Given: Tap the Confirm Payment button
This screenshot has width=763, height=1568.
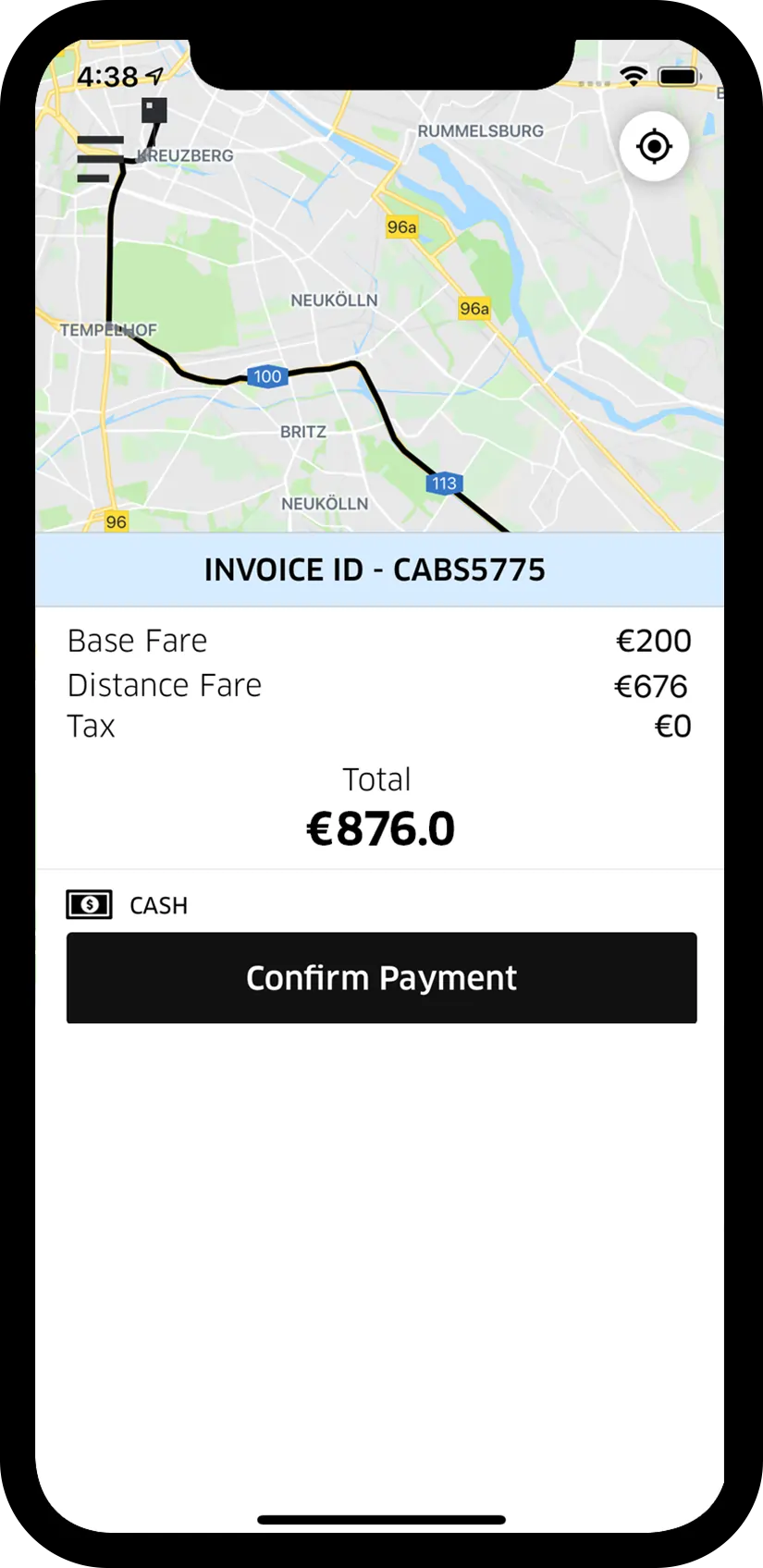Looking at the screenshot, I should (381, 977).
